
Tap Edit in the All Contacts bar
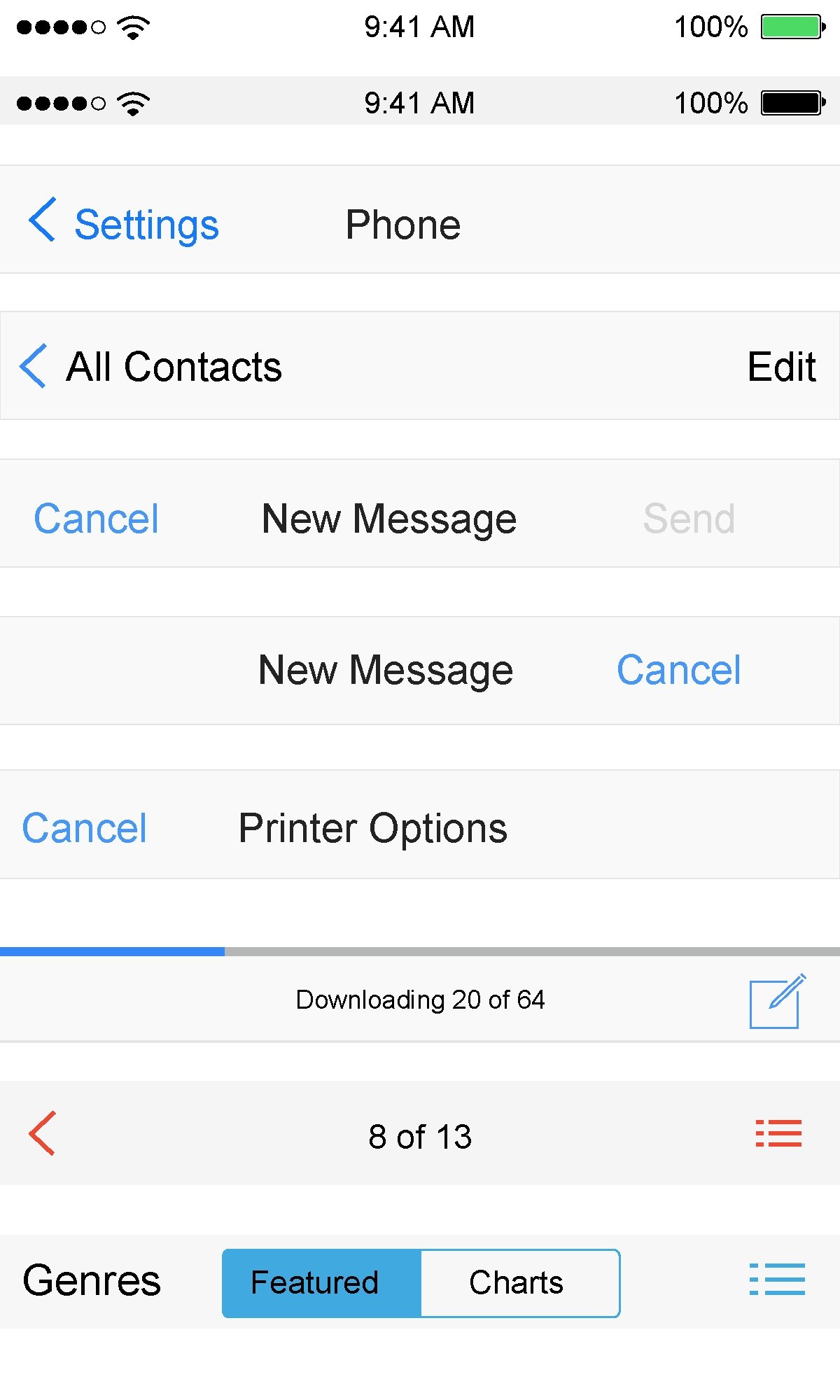point(780,366)
